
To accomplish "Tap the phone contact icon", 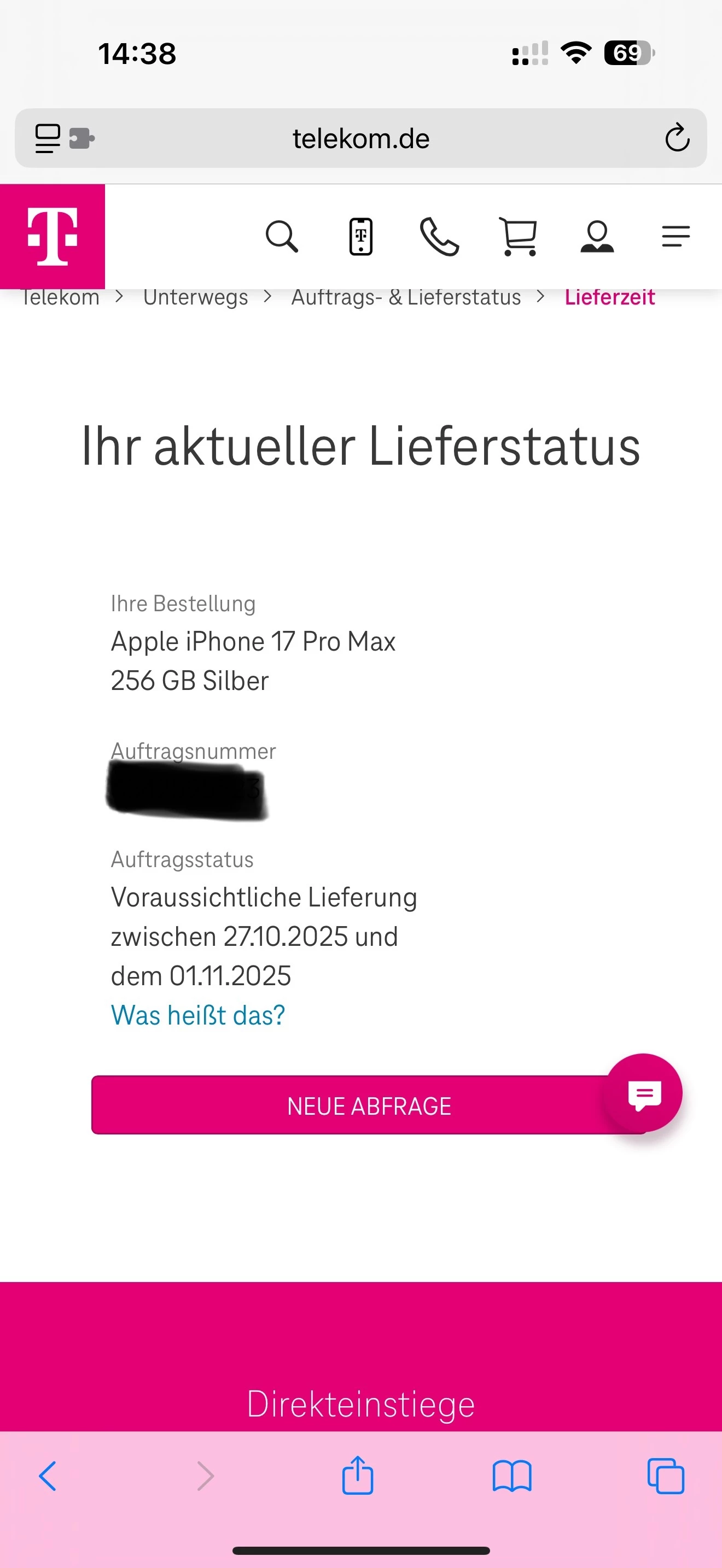I will 439,236.
